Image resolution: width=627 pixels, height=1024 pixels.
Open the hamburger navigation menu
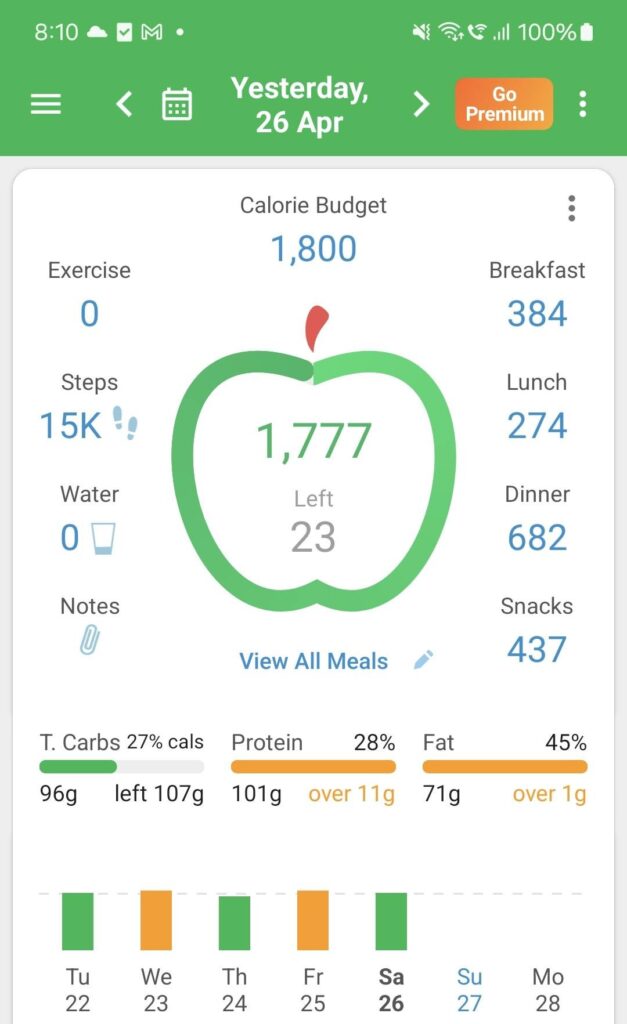pos(46,104)
